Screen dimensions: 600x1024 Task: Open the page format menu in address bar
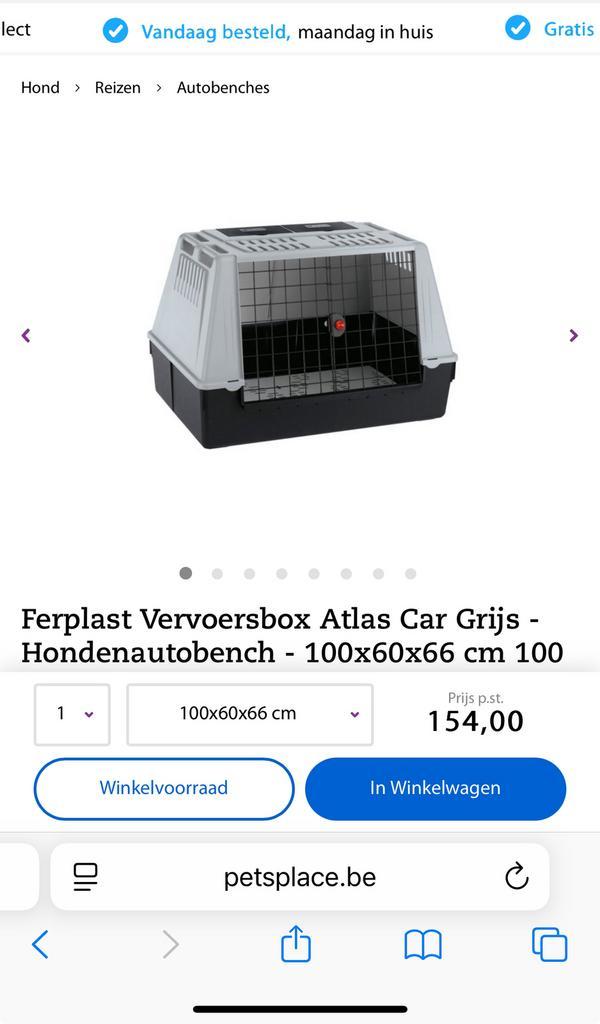point(86,878)
